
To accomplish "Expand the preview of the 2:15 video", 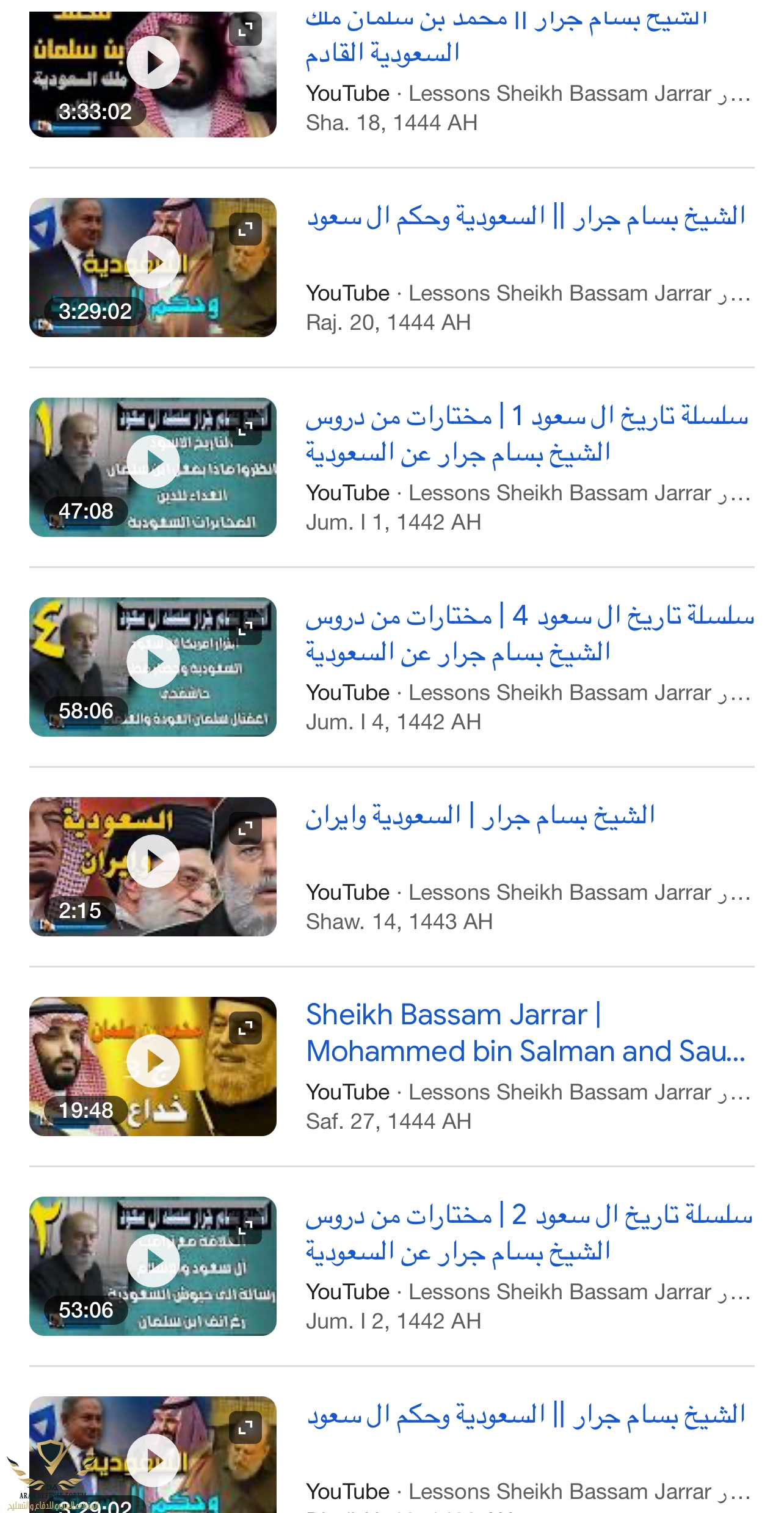I will (245, 828).
